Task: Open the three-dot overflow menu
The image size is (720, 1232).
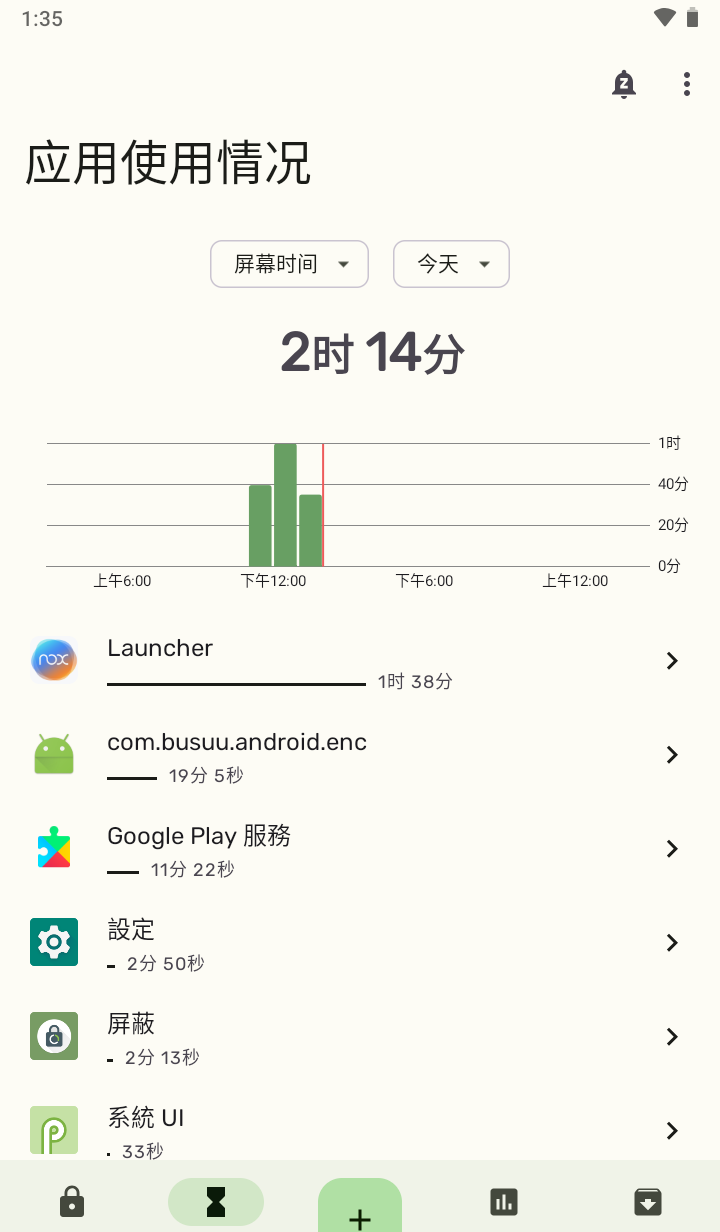Action: pyautogui.click(x=686, y=84)
